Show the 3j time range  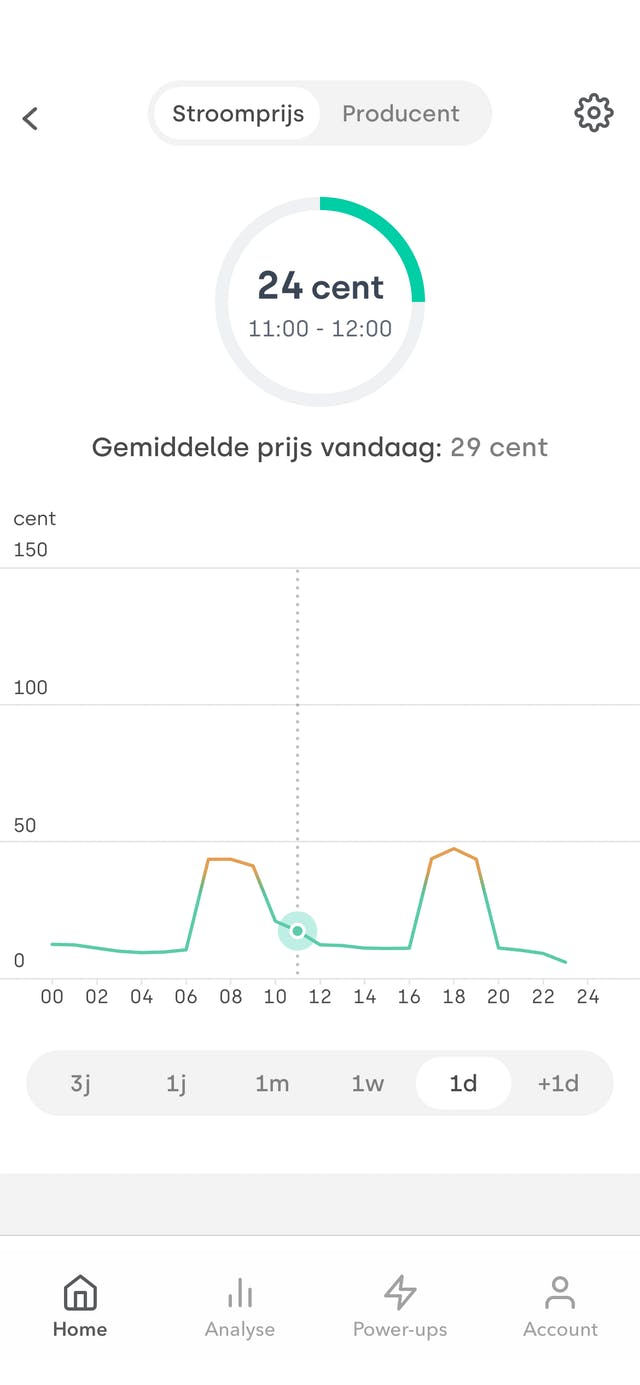(81, 1083)
